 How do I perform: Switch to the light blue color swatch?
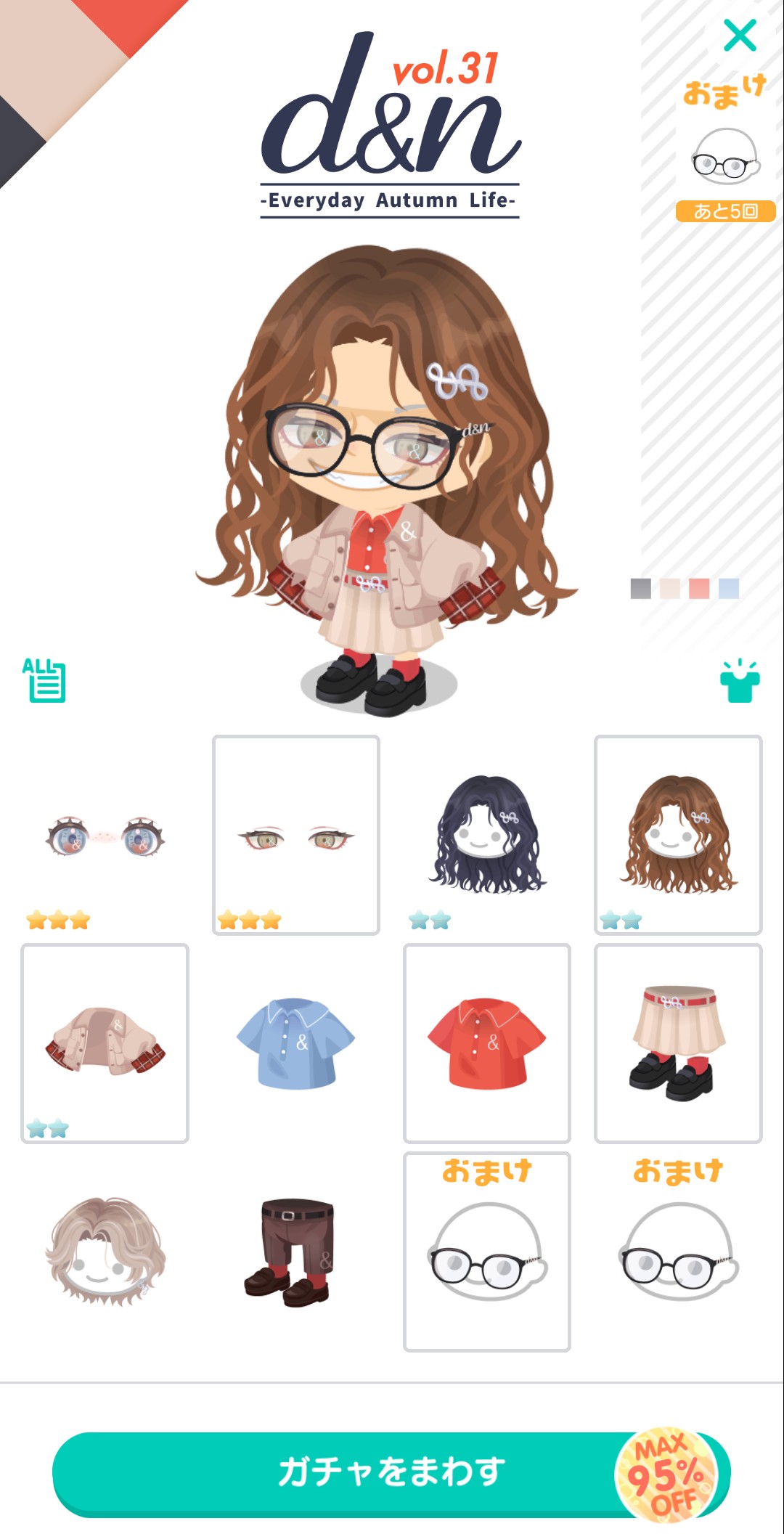[x=728, y=588]
